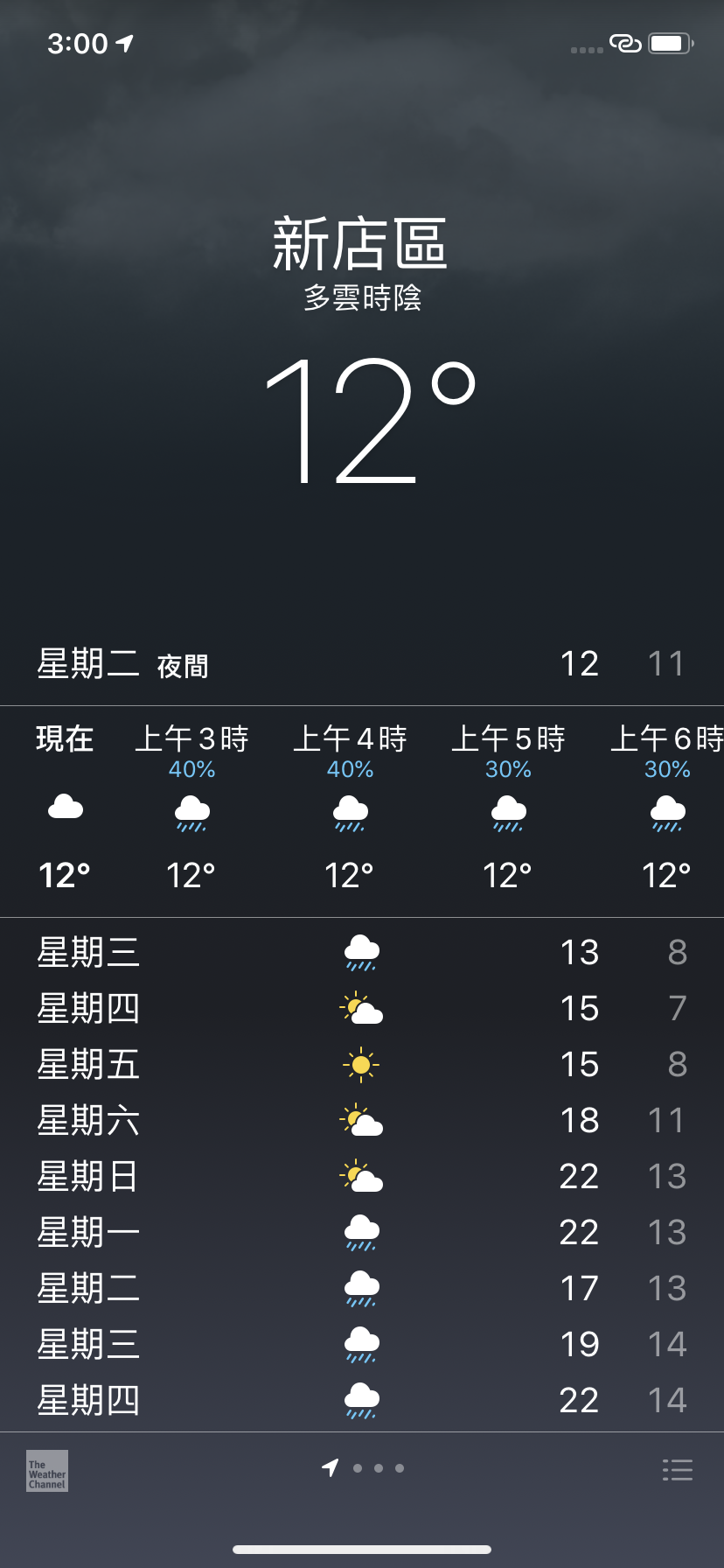Open The Weather Channel source link
Screen dimensions: 724x1568
47,1471
